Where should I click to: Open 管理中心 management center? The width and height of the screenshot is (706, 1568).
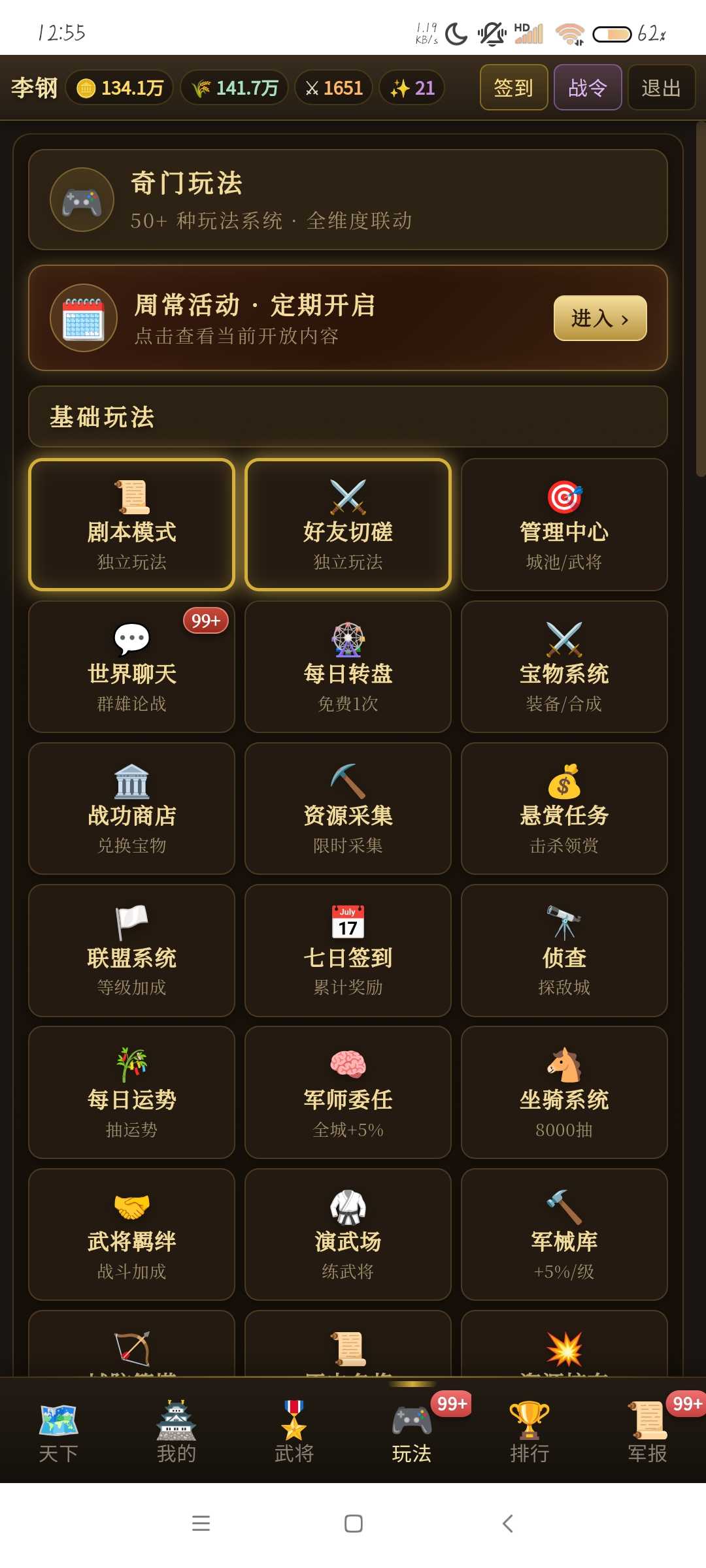[564, 525]
